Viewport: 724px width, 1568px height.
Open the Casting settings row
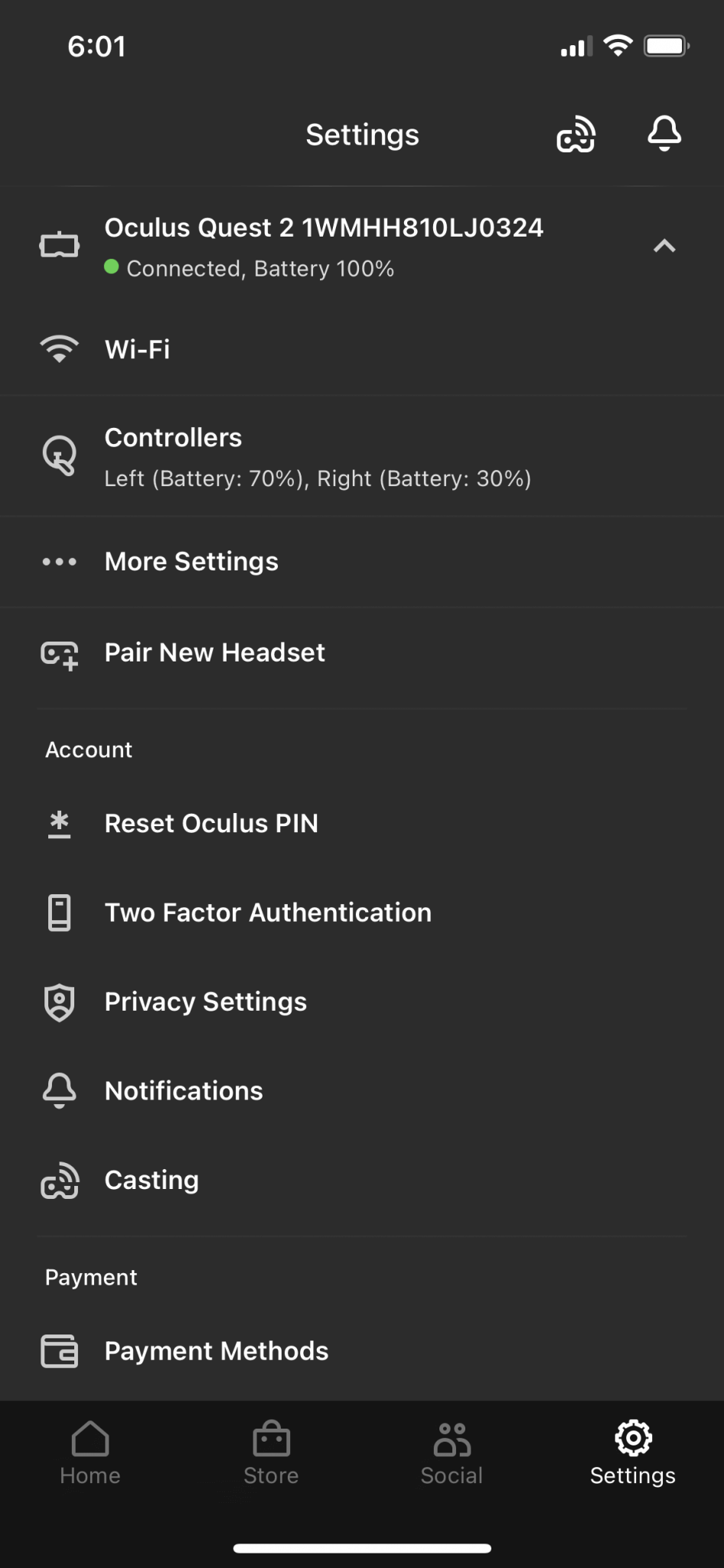tap(151, 1180)
